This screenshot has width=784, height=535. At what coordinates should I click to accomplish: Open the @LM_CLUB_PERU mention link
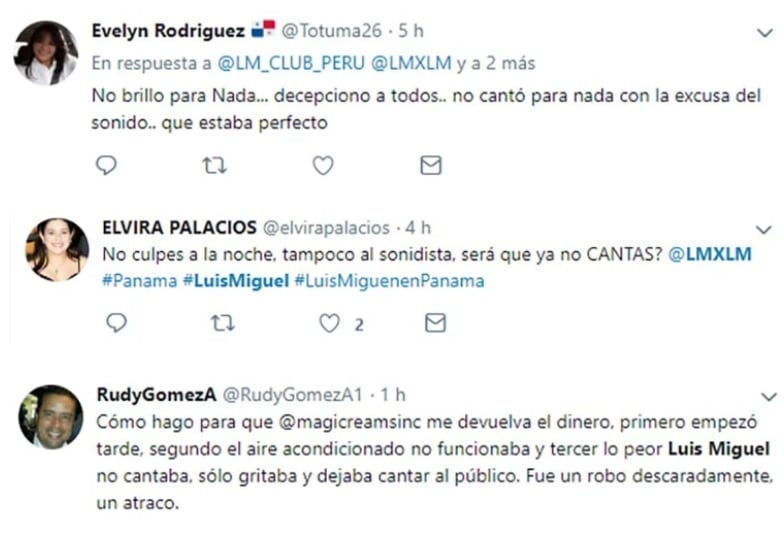pyautogui.click(x=271, y=63)
